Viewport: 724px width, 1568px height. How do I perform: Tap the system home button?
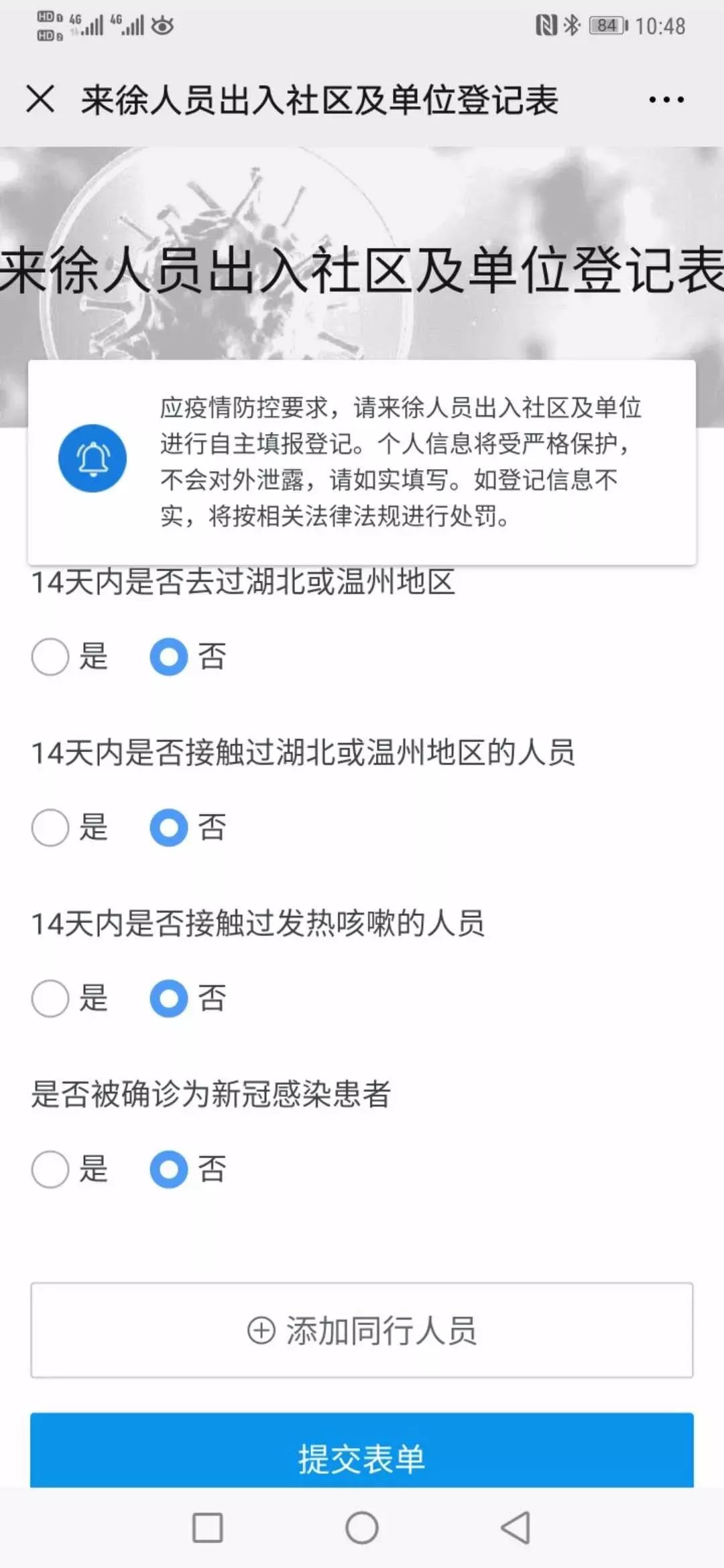[x=362, y=1528]
